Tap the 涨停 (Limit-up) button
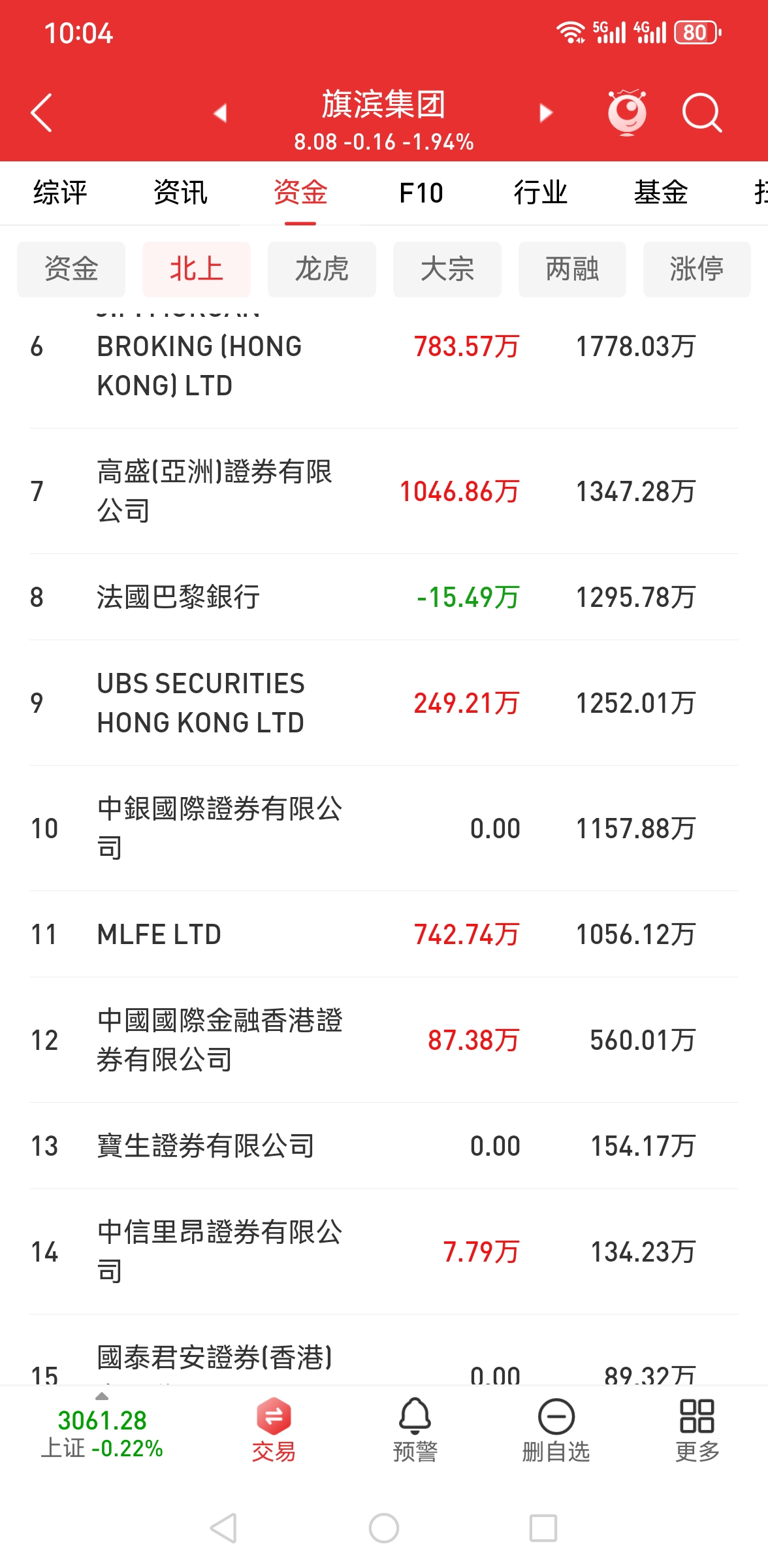 [697, 269]
